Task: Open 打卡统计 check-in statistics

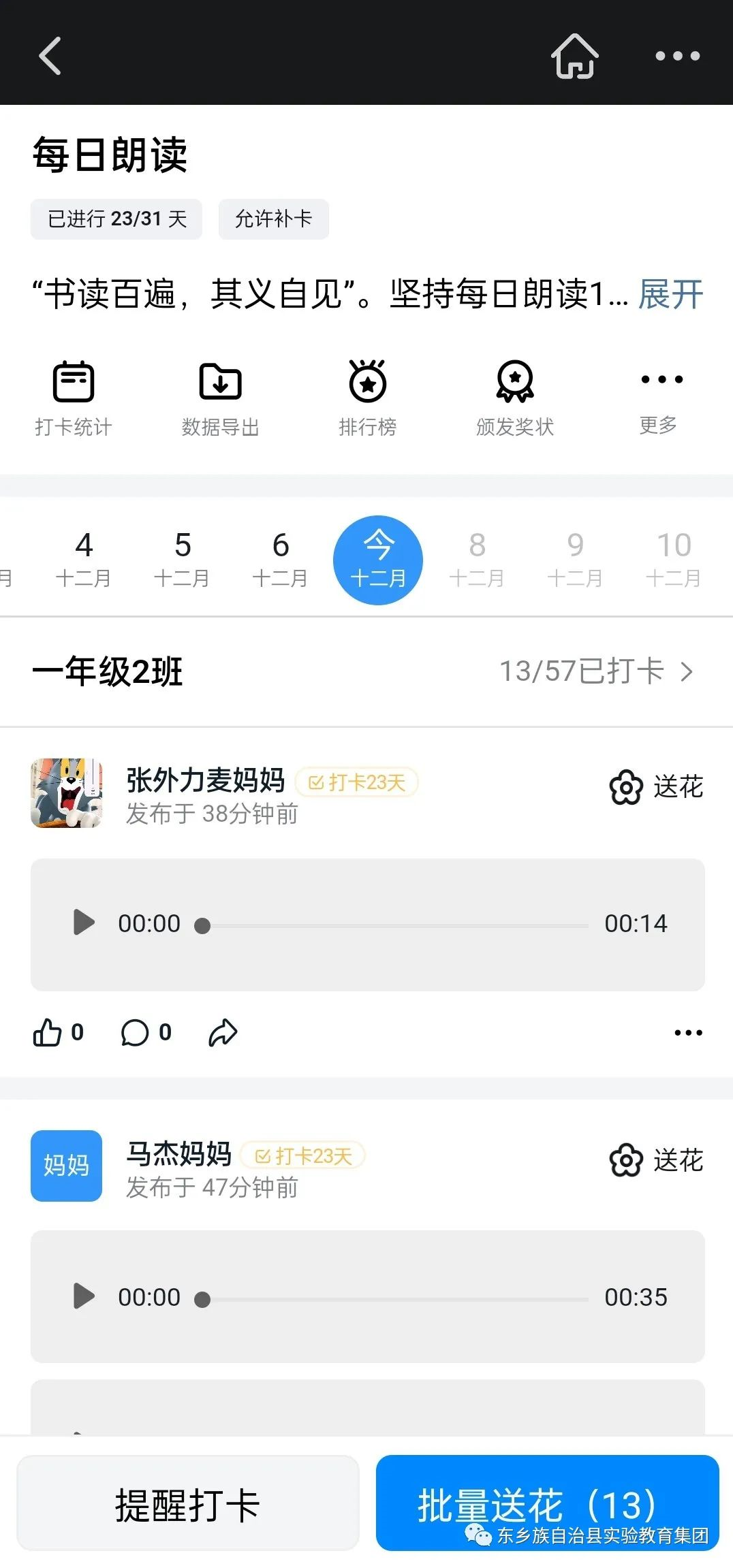Action: point(74,398)
